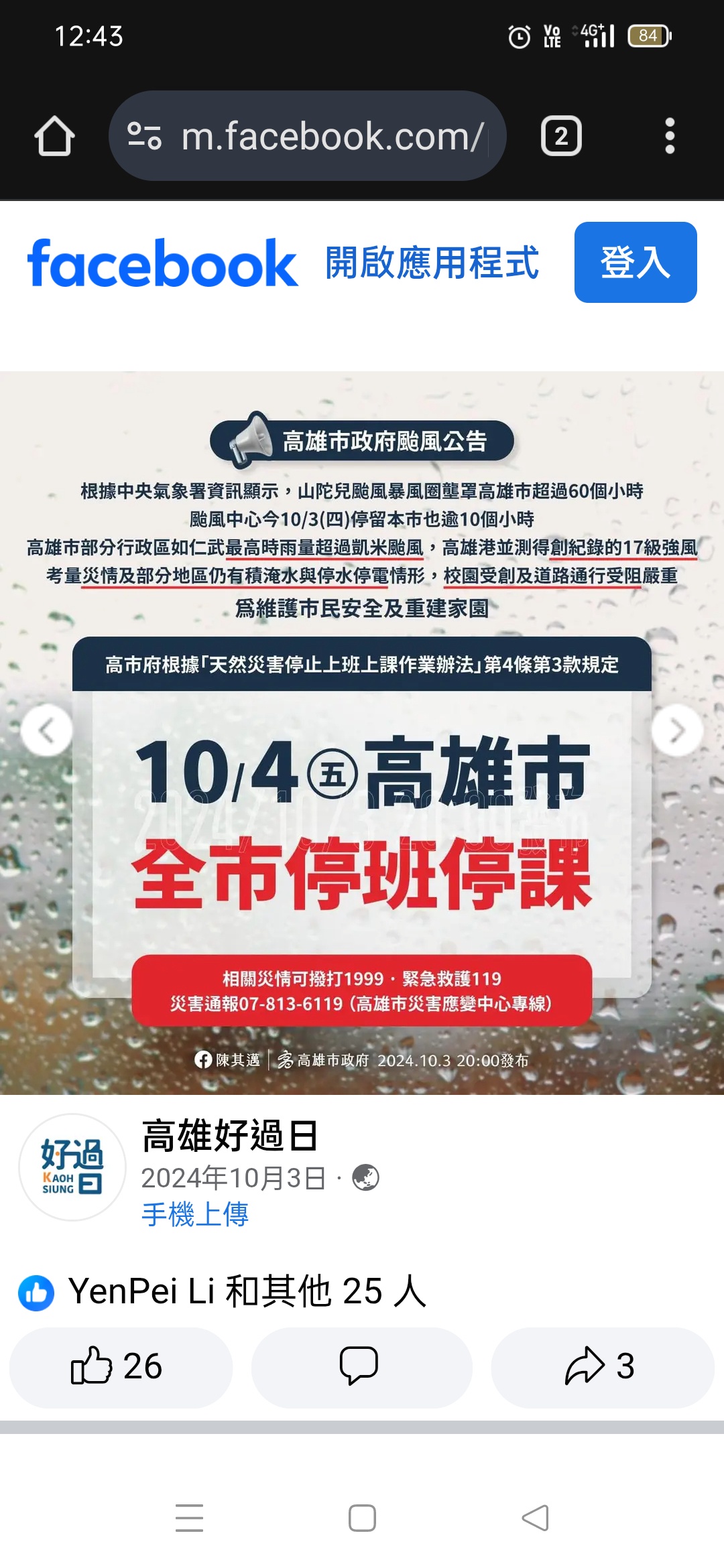Viewport: 724px width, 1568px height.
Task: Tap the system back button
Action: point(535,1518)
